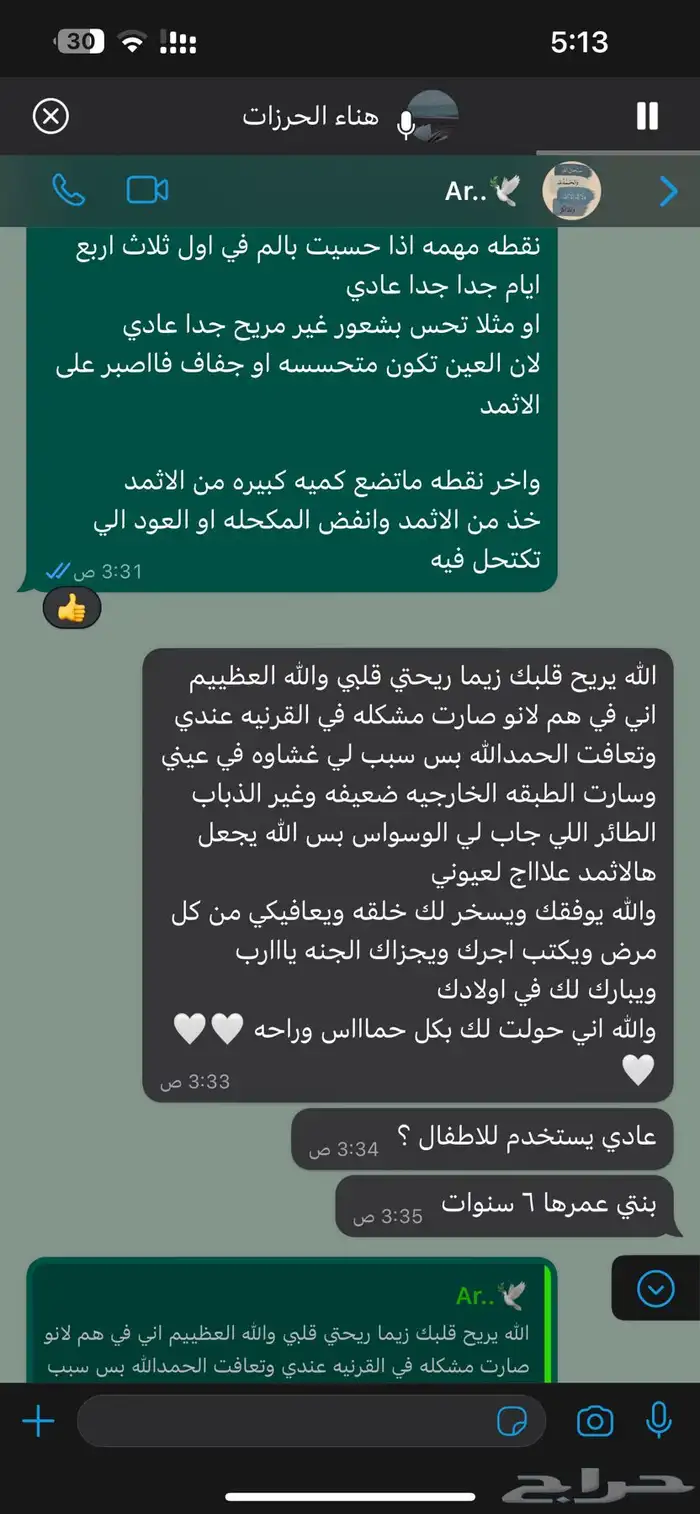Pause the playing voice message
This screenshot has width=700, height=1514.
click(x=647, y=117)
